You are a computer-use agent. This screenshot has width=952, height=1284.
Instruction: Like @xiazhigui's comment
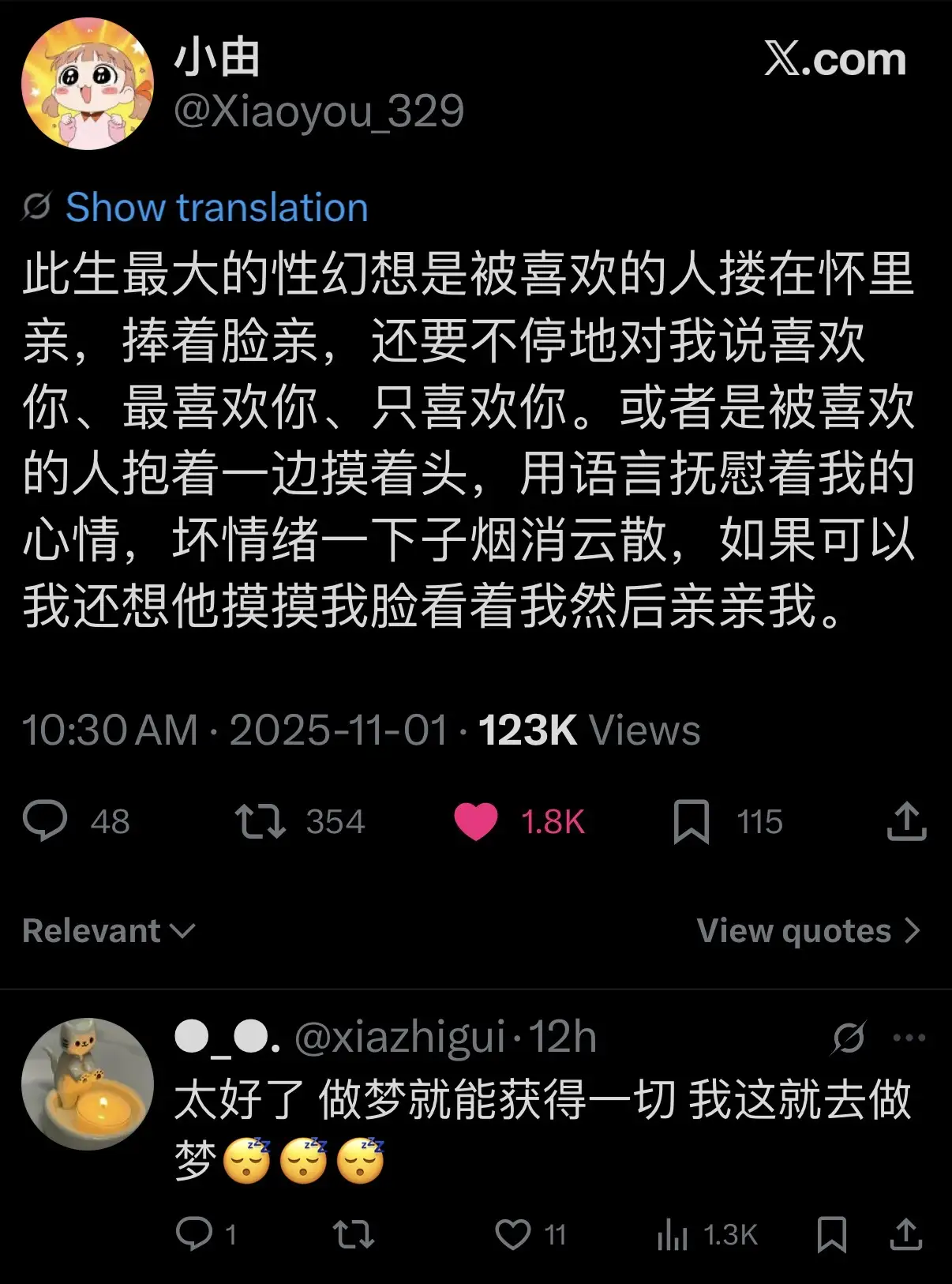point(513,1234)
